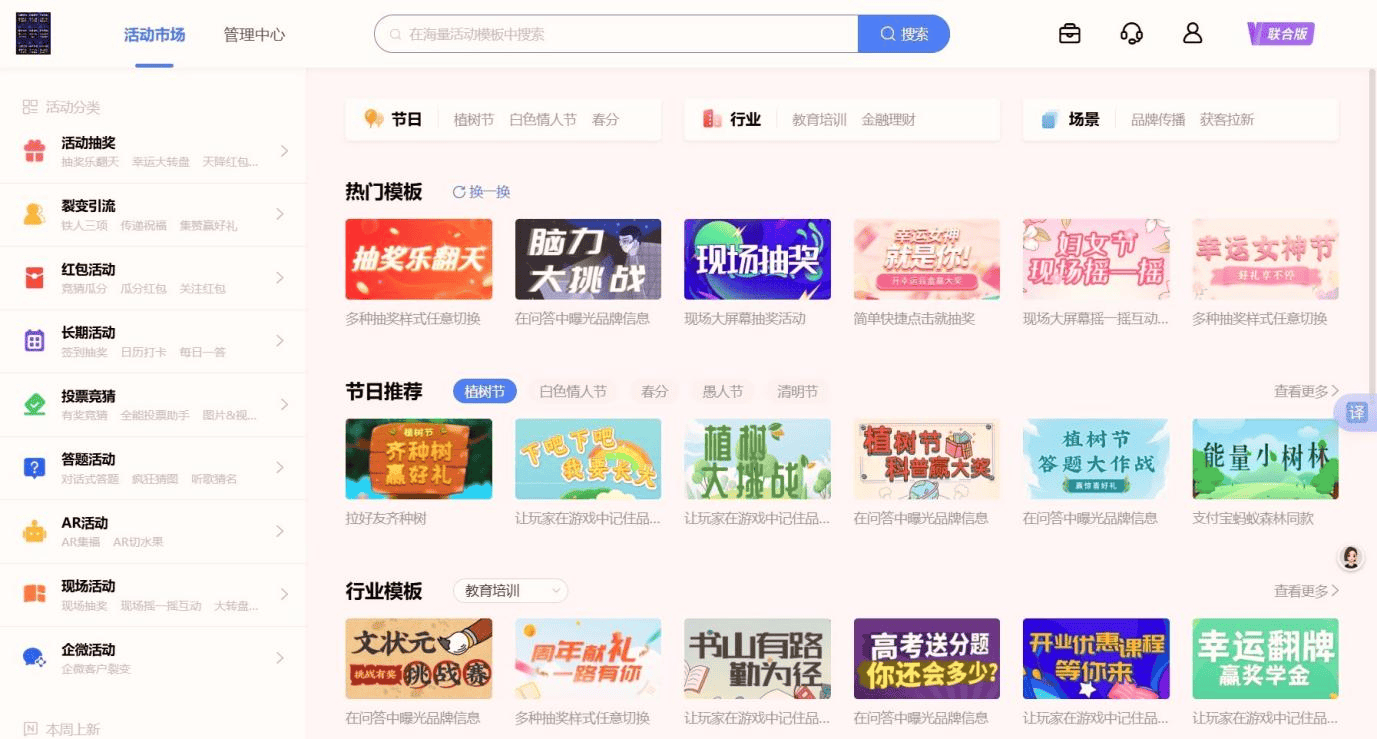Open the customer service headset icon
The width and height of the screenshot is (1377, 739).
coord(1131,33)
